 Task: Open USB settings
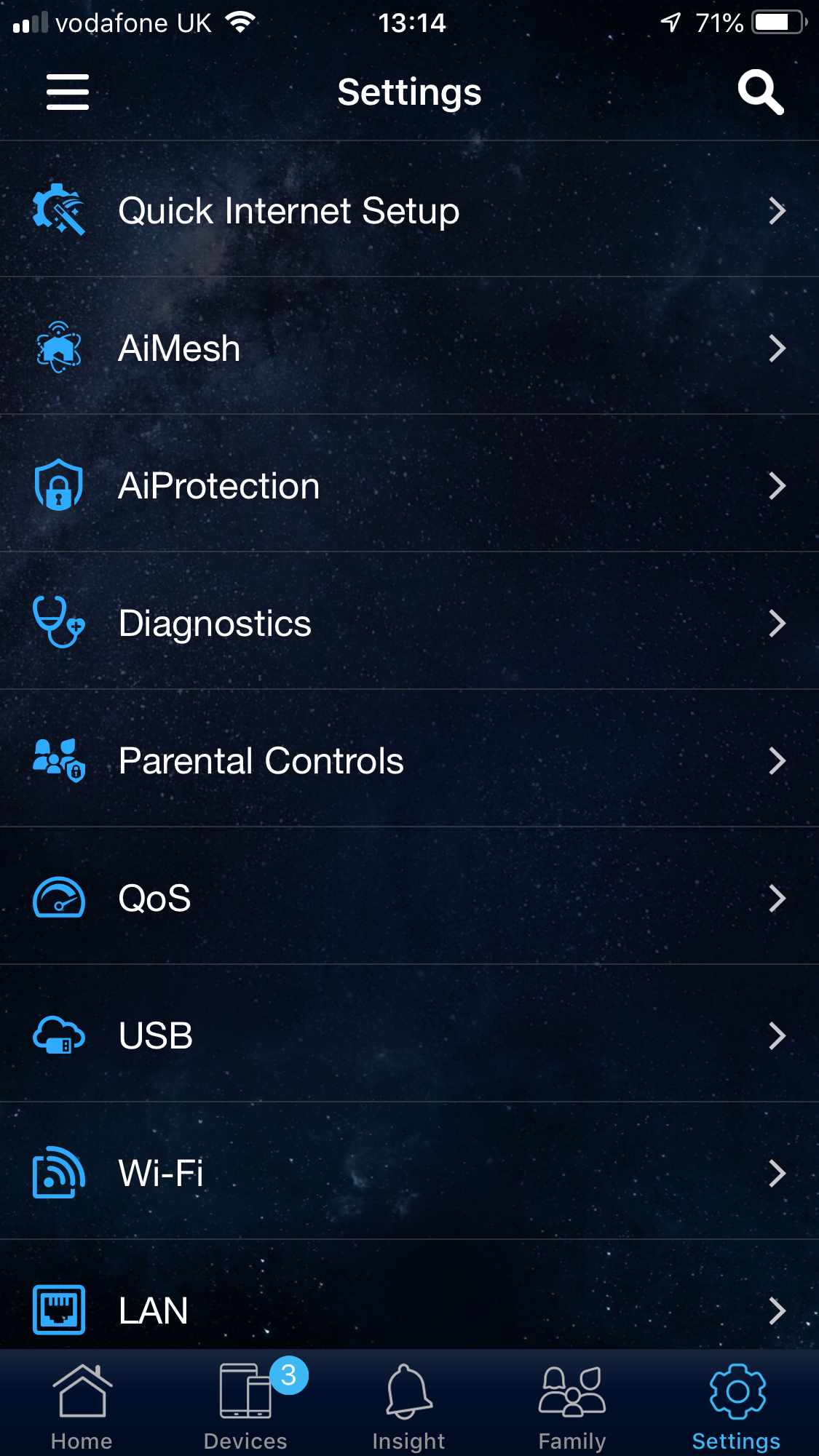pos(409,1035)
